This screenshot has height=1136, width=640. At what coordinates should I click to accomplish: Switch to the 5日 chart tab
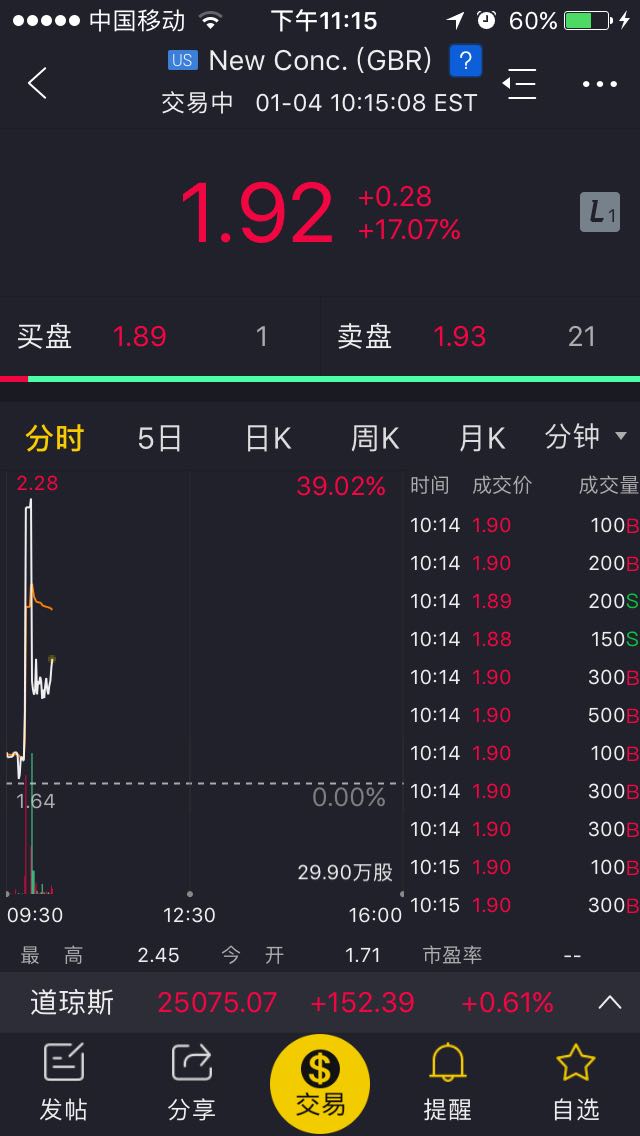pyautogui.click(x=159, y=438)
